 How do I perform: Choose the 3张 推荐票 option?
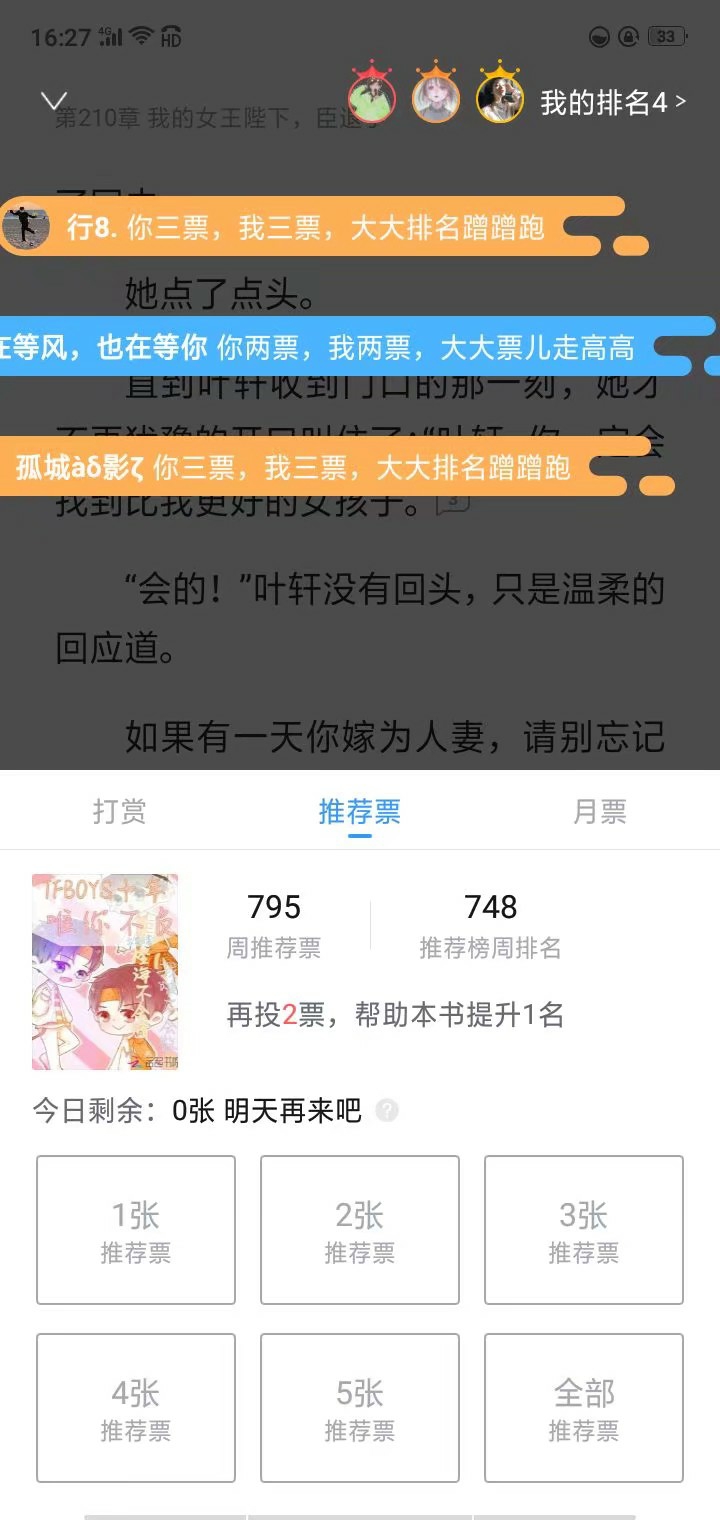(584, 1230)
